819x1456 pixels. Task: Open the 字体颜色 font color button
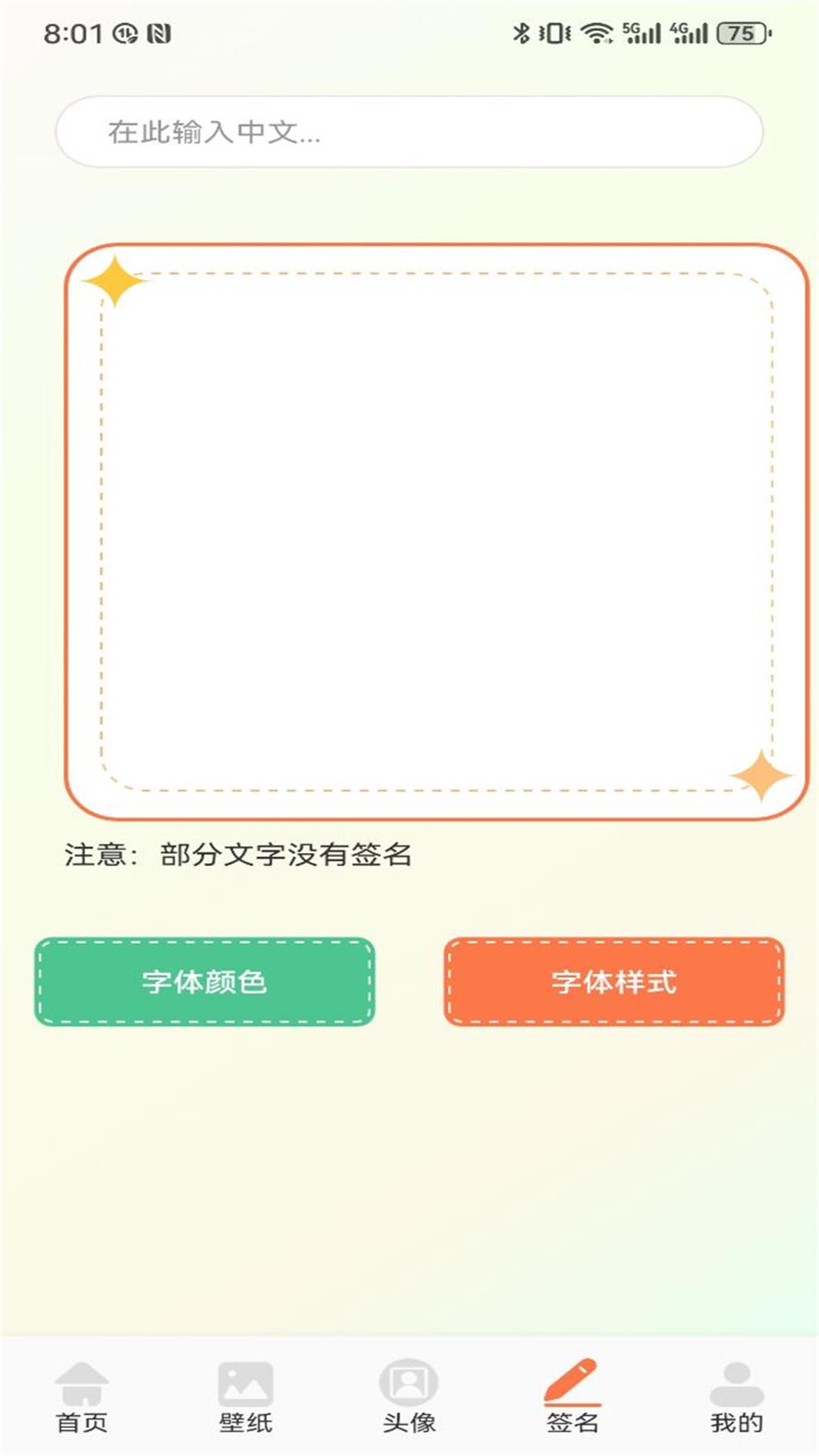(x=205, y=982)
